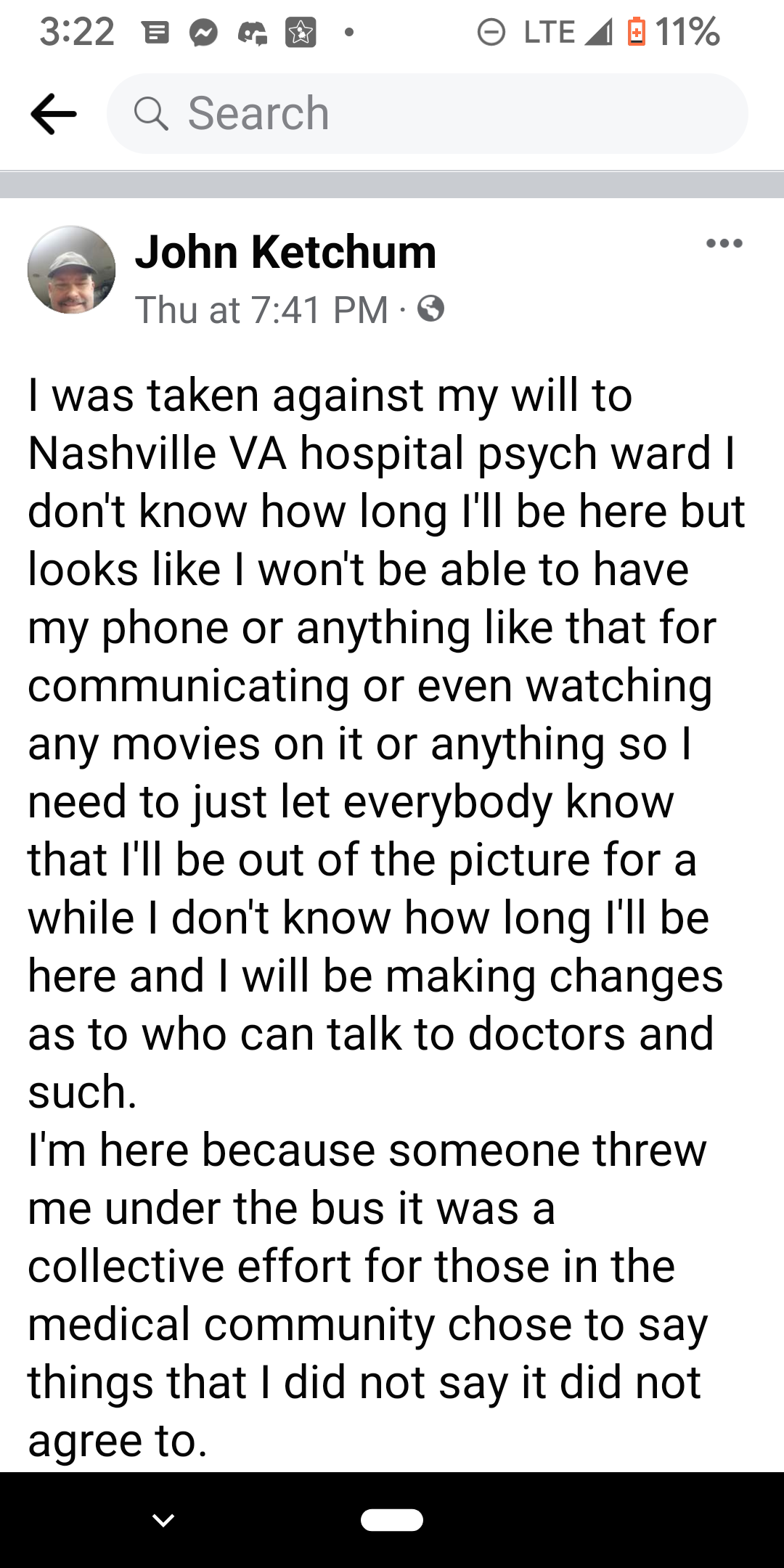Open John Ketchum's profile picture

tap(71, 270)
